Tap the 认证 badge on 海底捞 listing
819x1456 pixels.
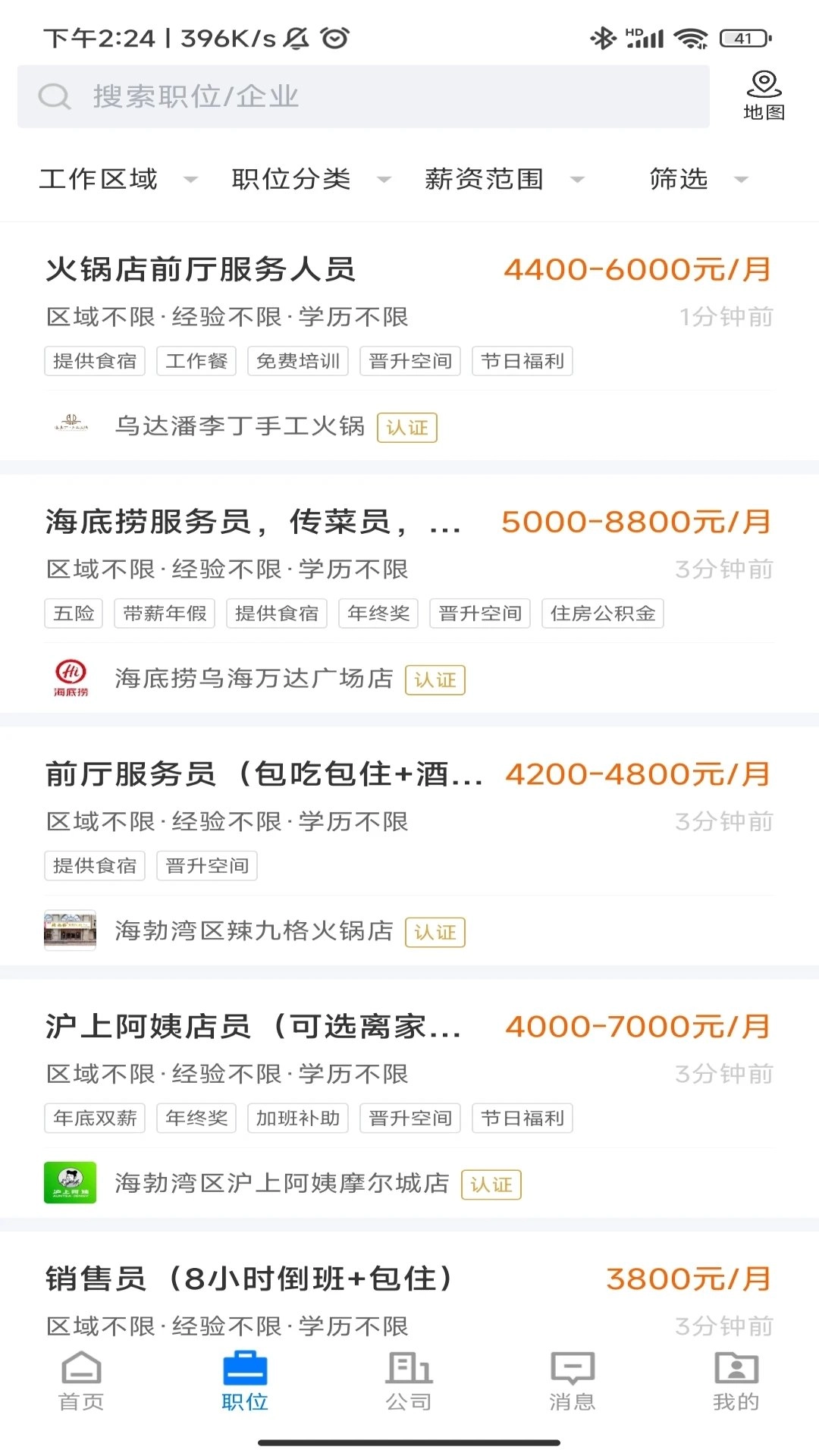click(435, 680)
